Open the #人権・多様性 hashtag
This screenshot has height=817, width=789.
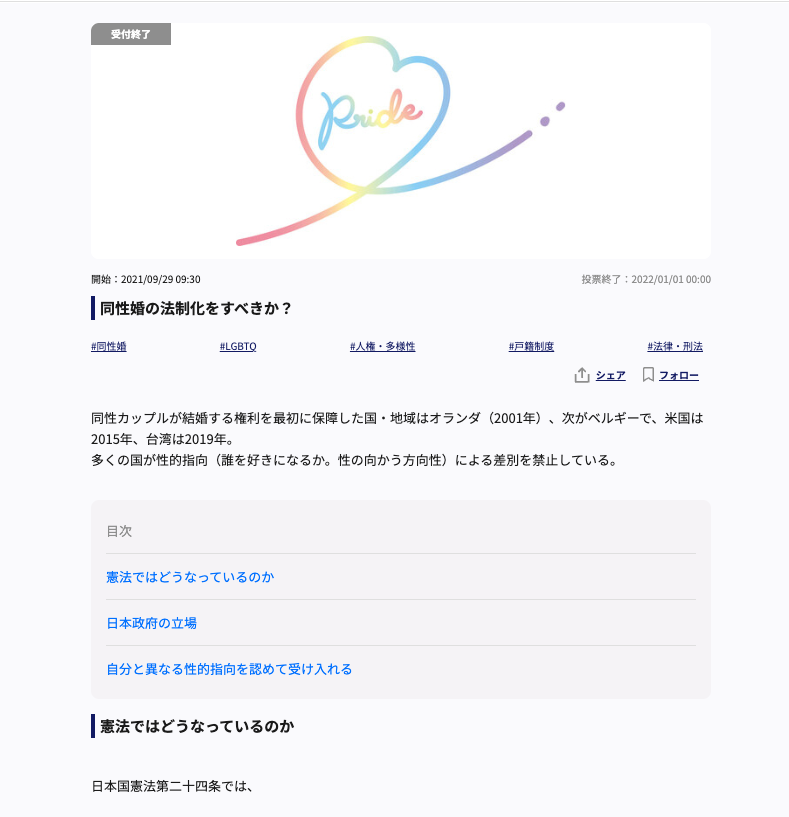[x=382, y=346]
